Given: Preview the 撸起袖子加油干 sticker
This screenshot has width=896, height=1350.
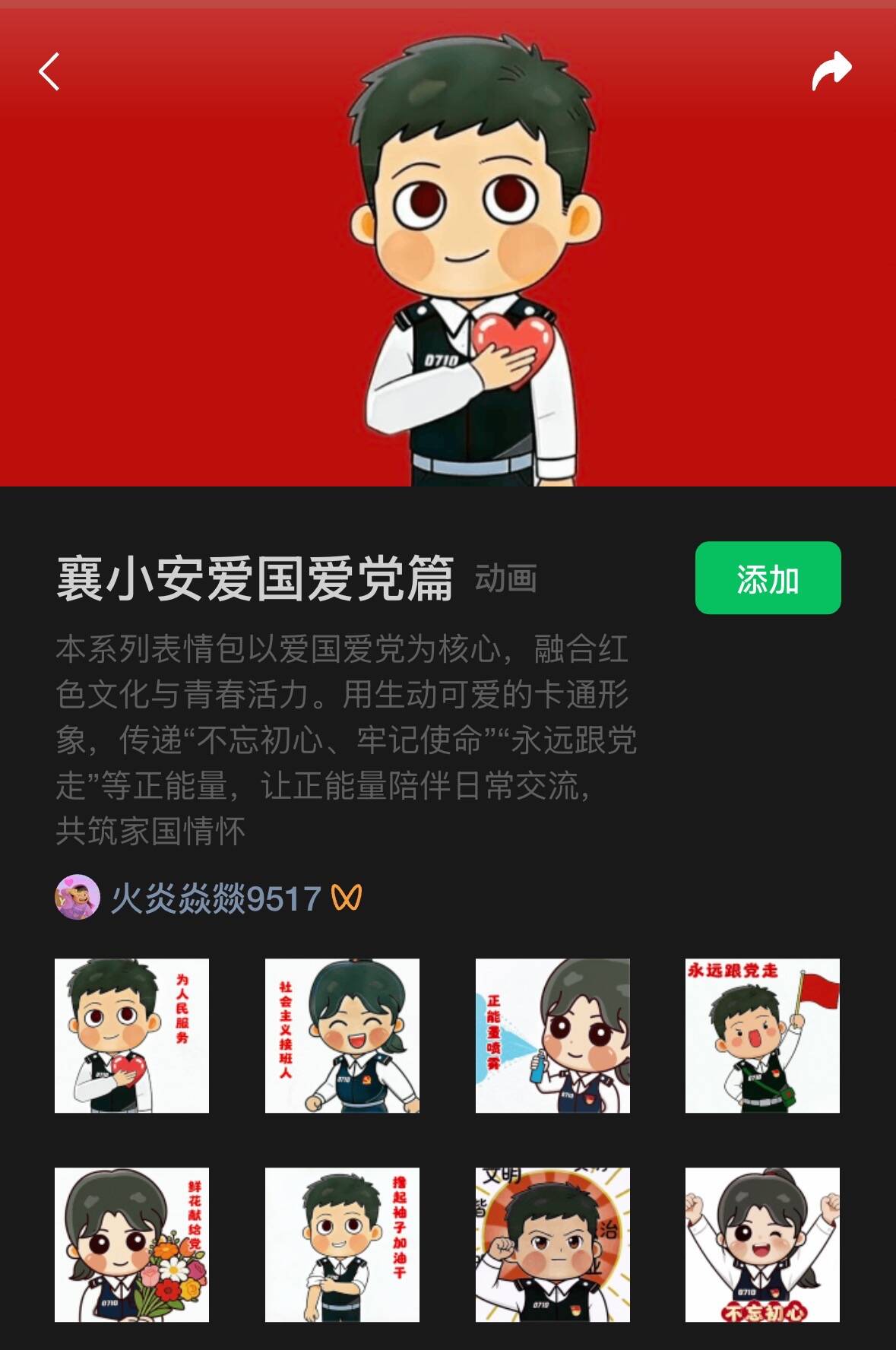Looking at the screenshot, I should click(x=342, y=1244).
